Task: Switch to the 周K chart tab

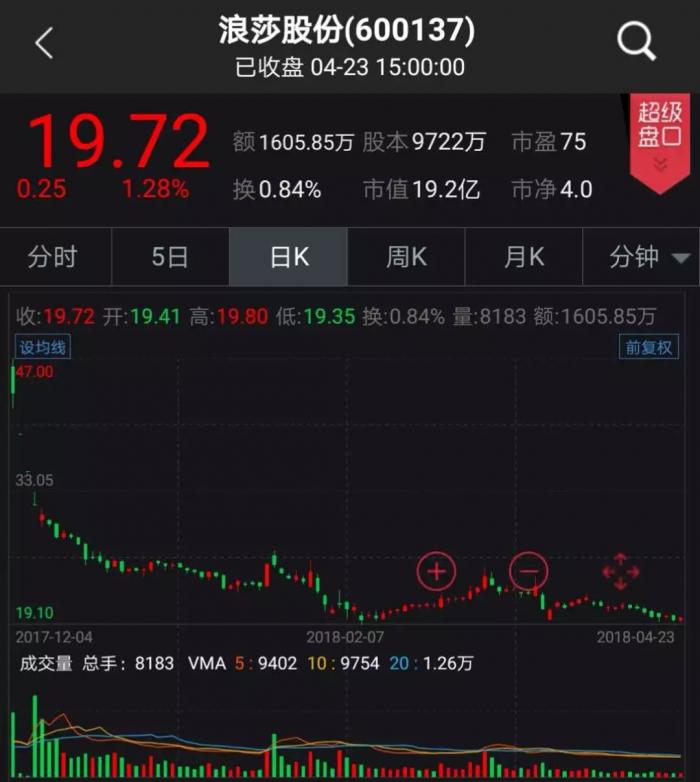Action: [406, 257]
